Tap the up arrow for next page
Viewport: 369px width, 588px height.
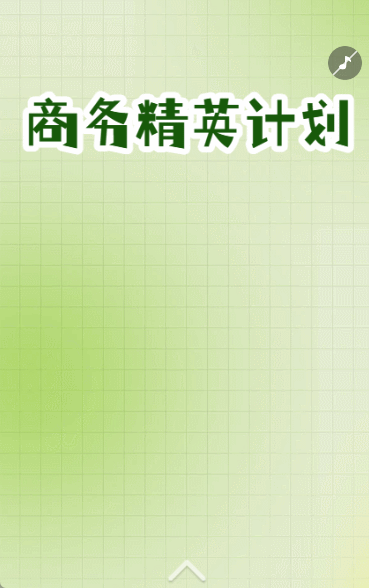point(187,570)
